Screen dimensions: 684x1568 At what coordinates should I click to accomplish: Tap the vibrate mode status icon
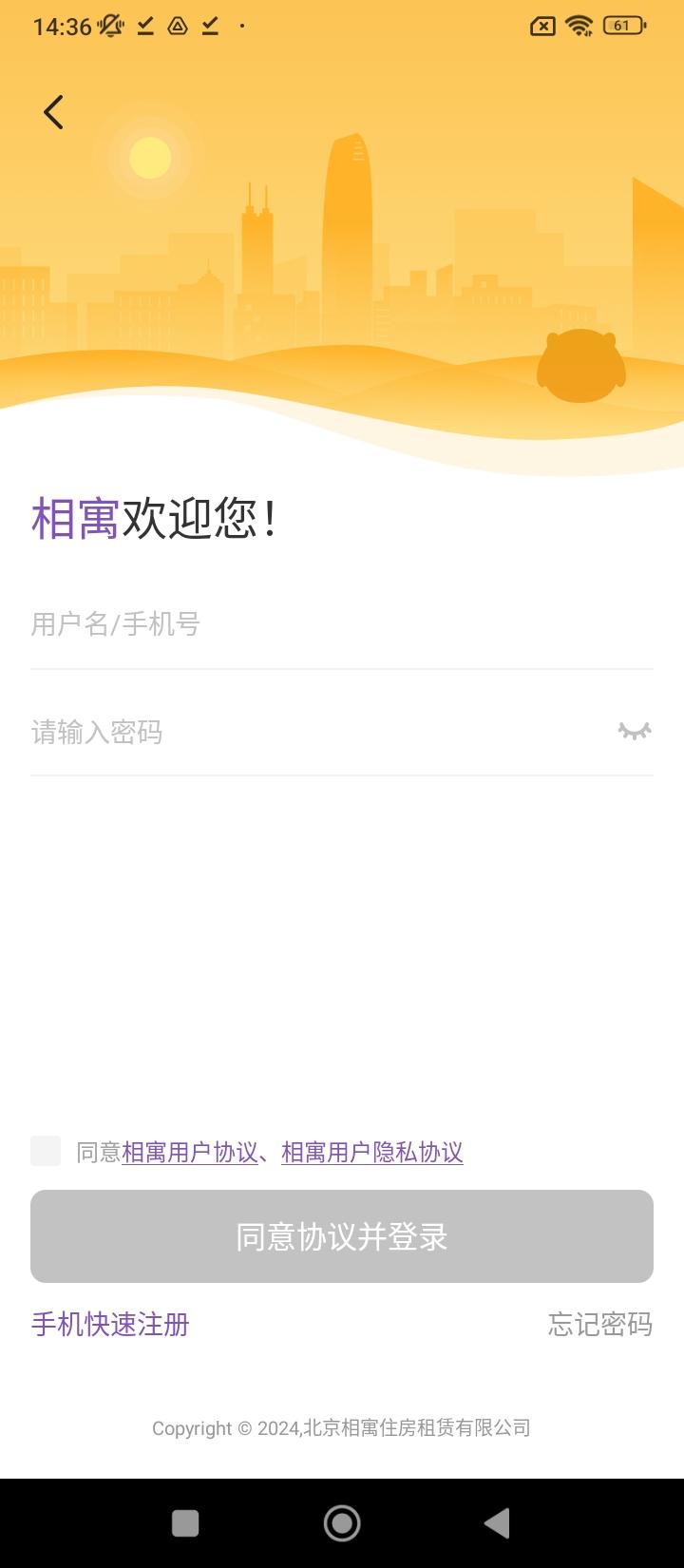tap(109, 26)
